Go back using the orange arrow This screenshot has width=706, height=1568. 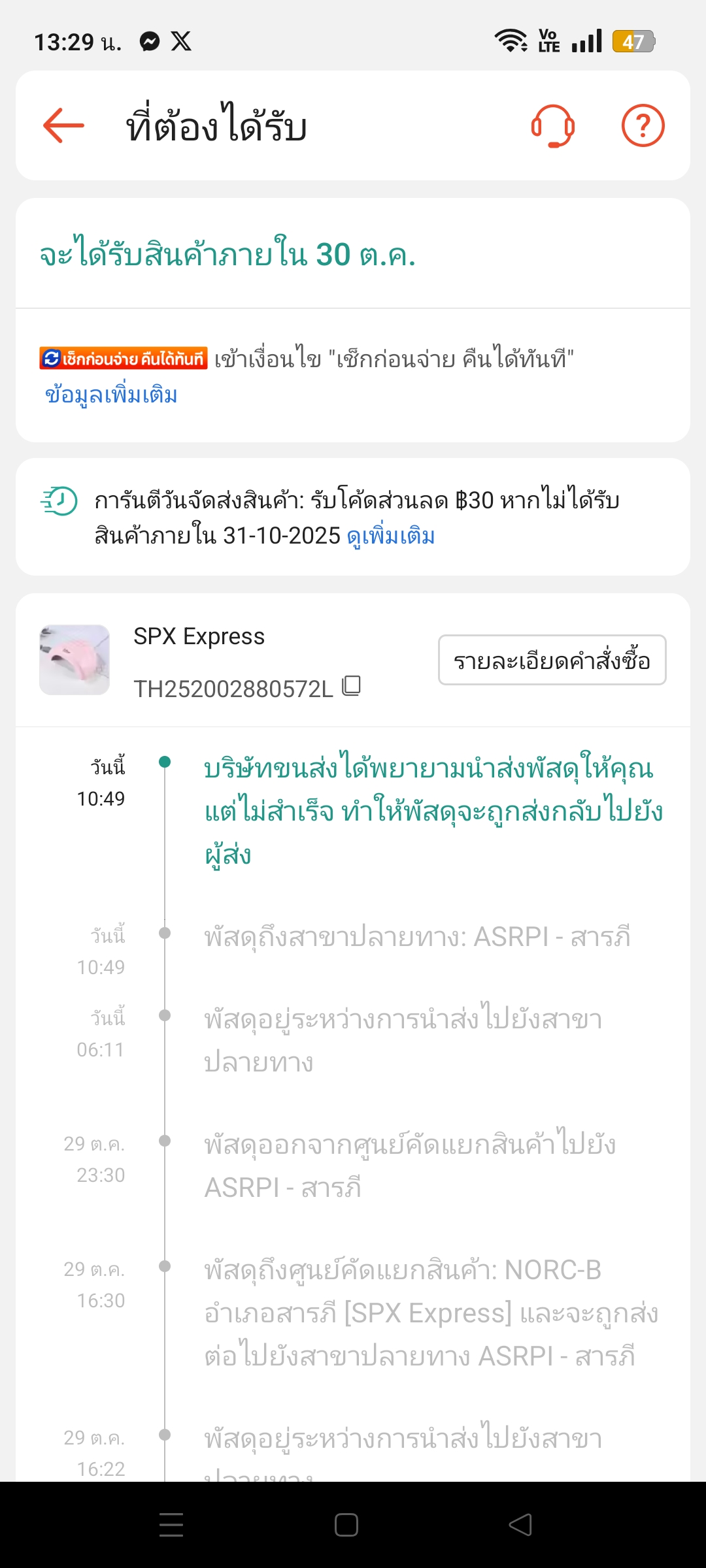coord(63,125)
